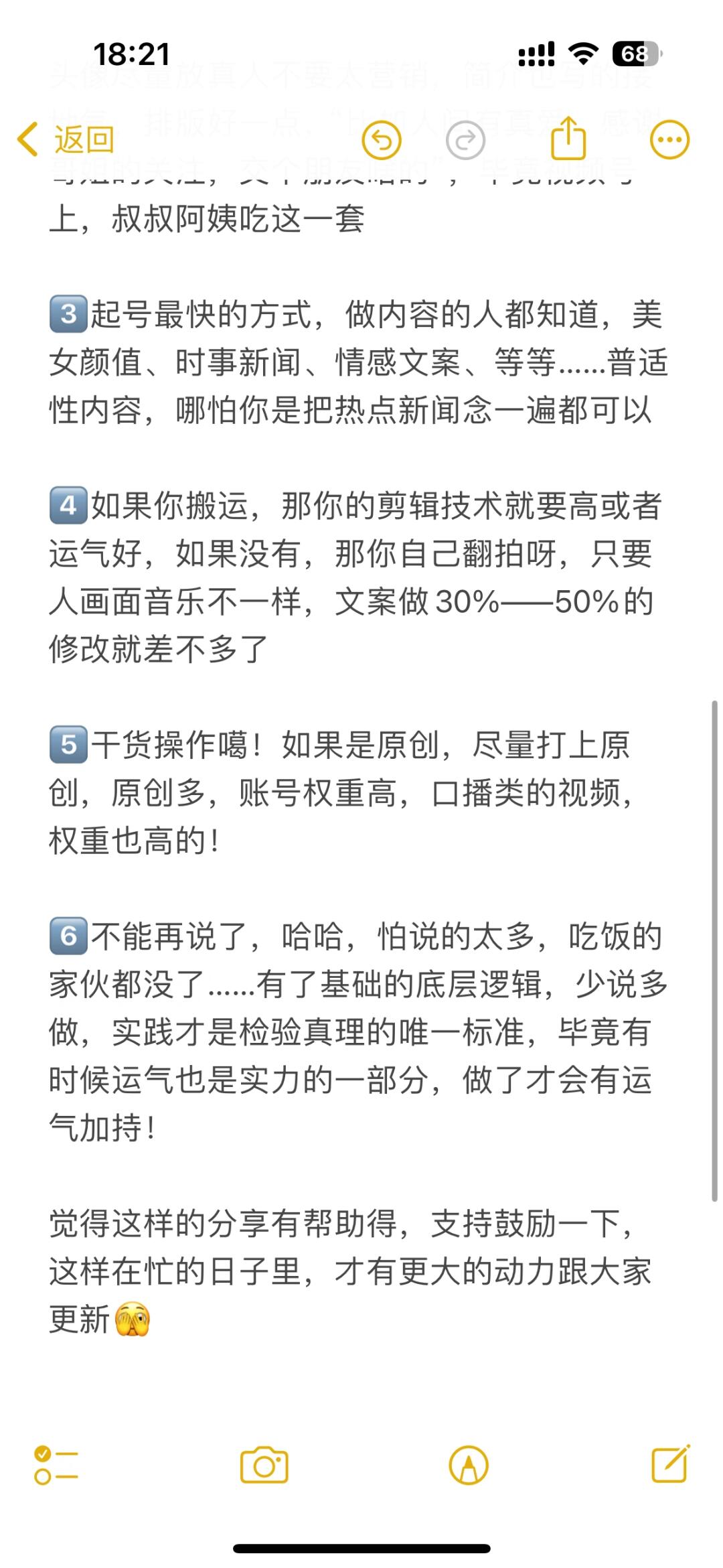Open the camera attachment option
Screen dimensions: 723x1568
[x=264, y=1466]
